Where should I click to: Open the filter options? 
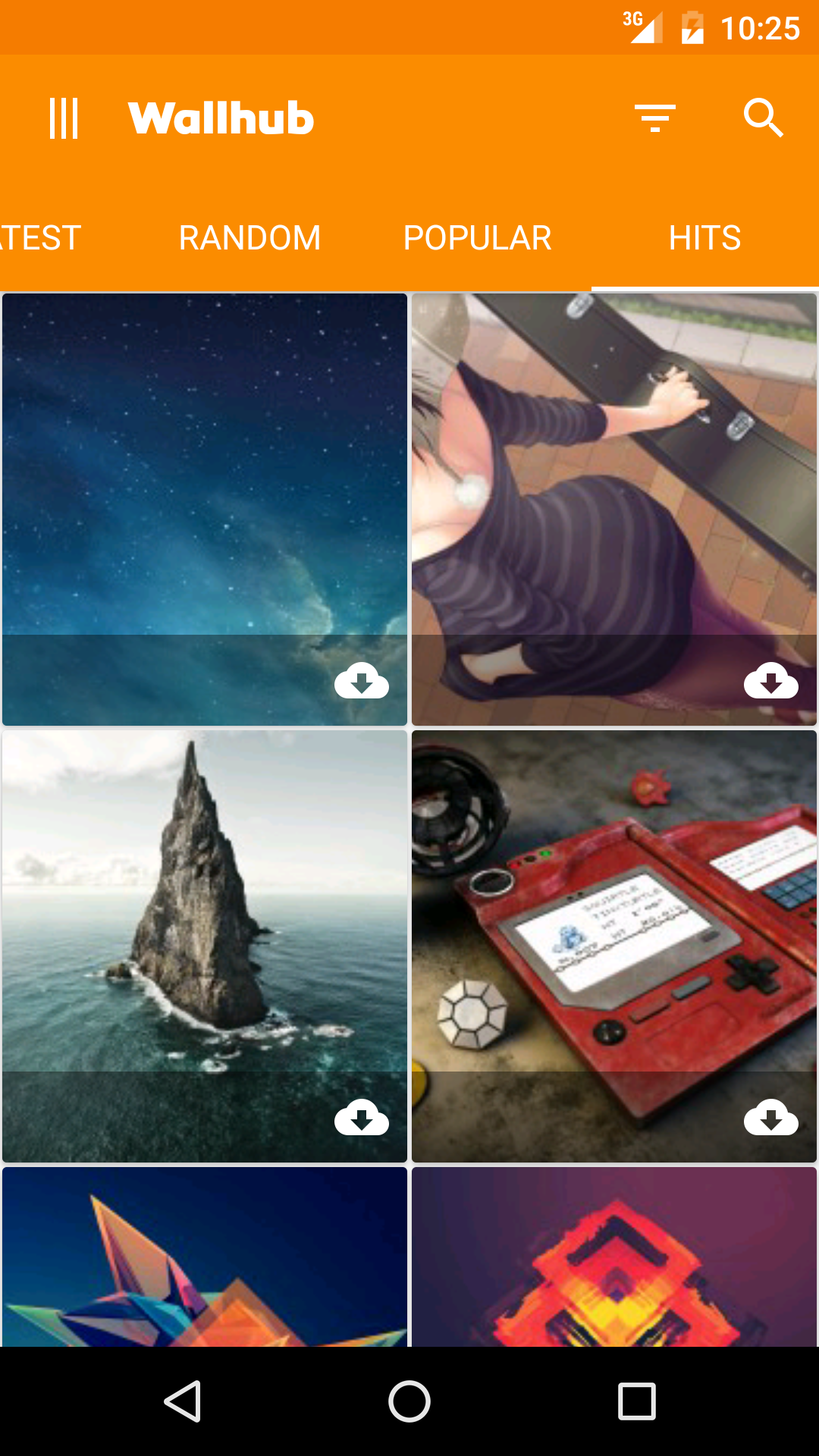coord(655,118)
